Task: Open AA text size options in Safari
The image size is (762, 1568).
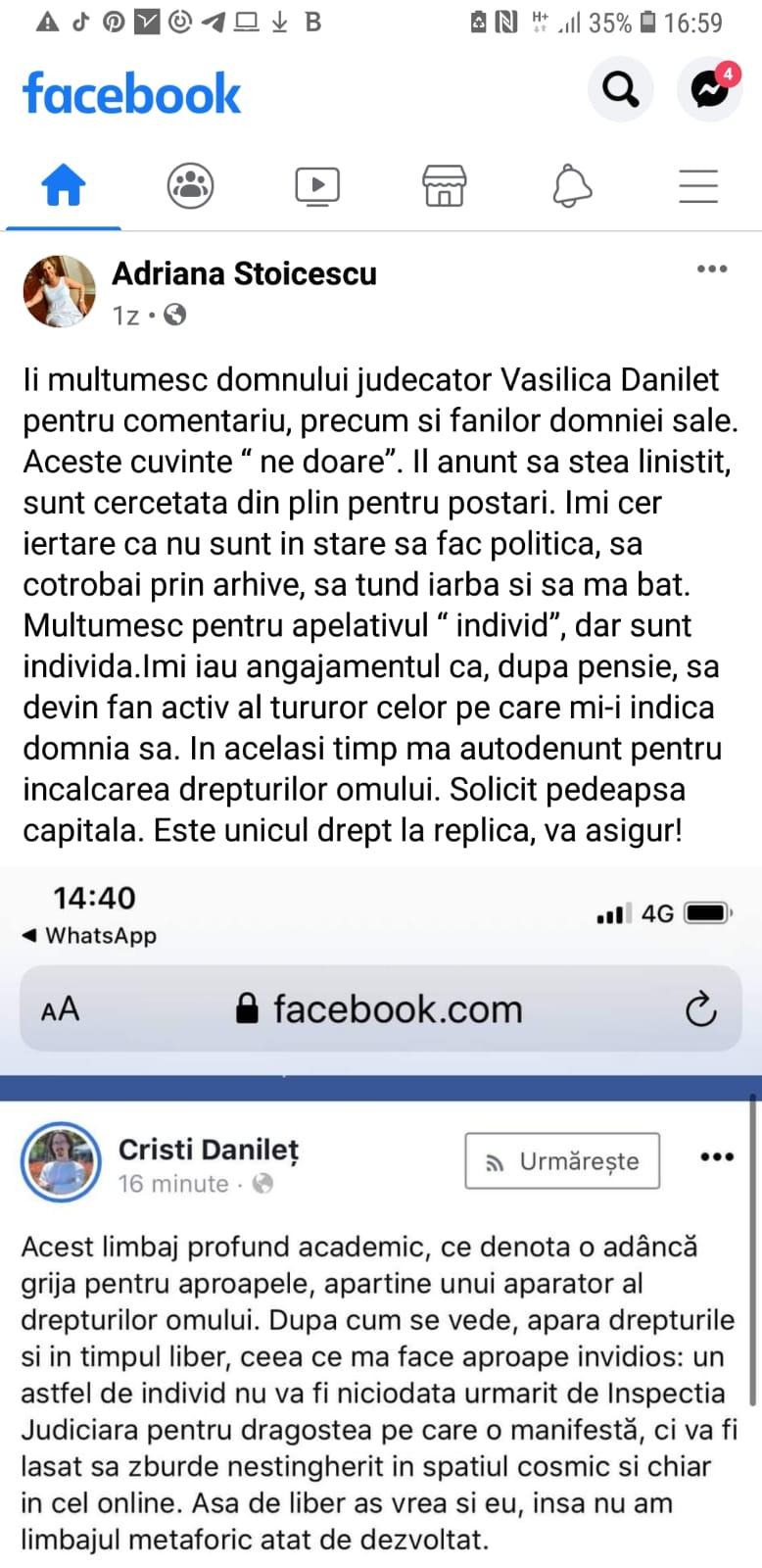Action: 60,1008
